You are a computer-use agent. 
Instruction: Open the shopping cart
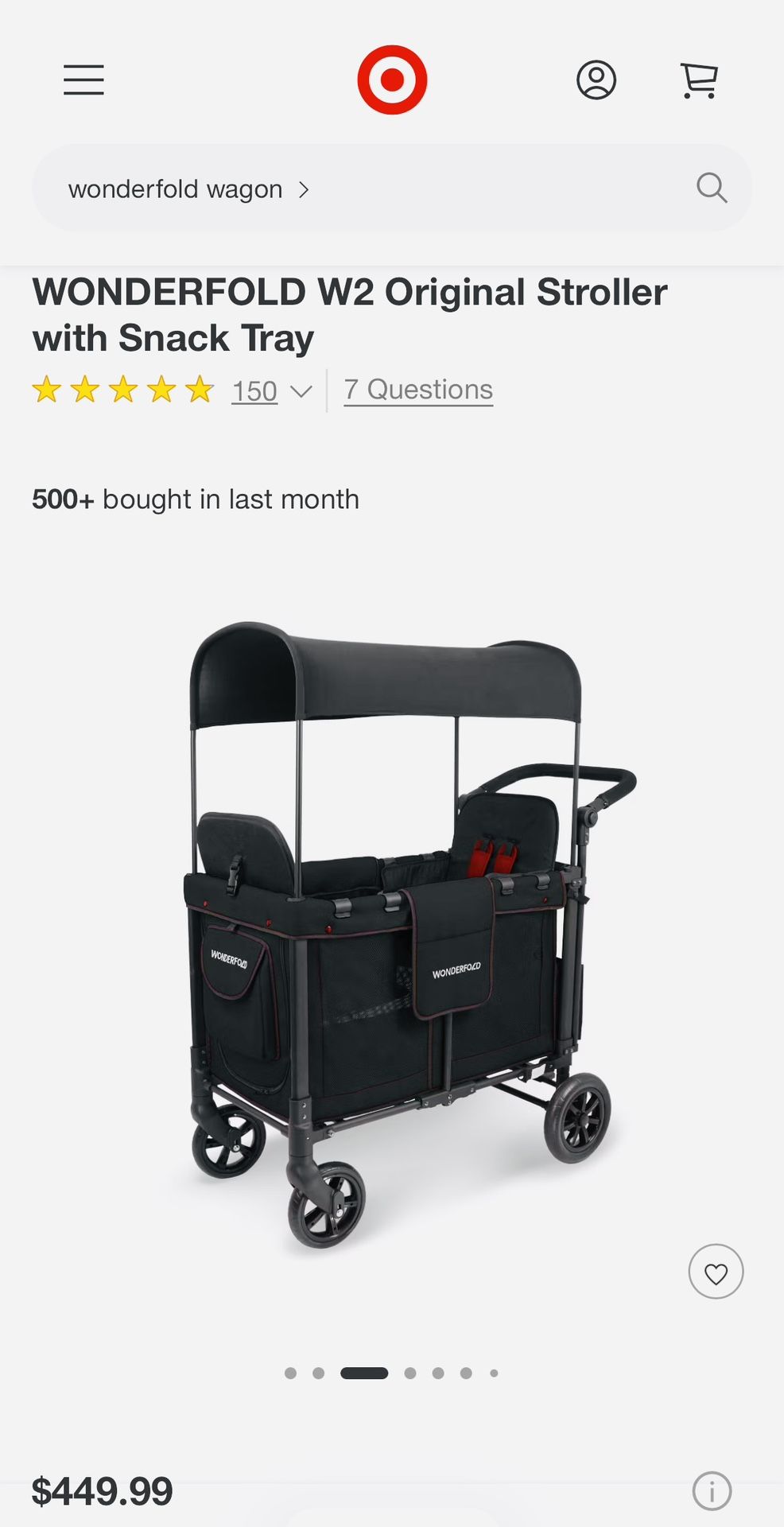[x=699, y=80]
